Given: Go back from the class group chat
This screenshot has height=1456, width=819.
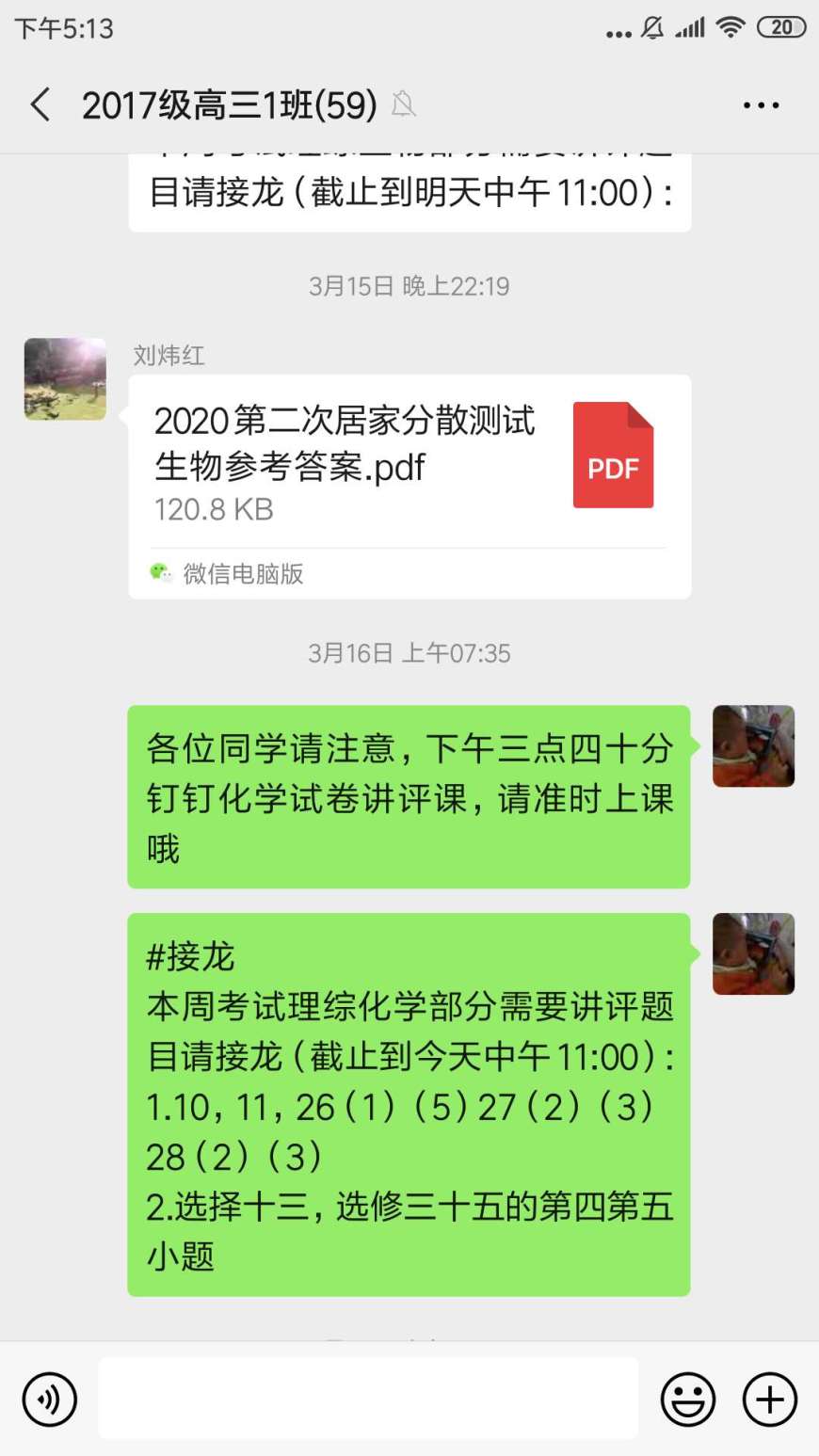Looking at the screenshot, I should [40, 104].
